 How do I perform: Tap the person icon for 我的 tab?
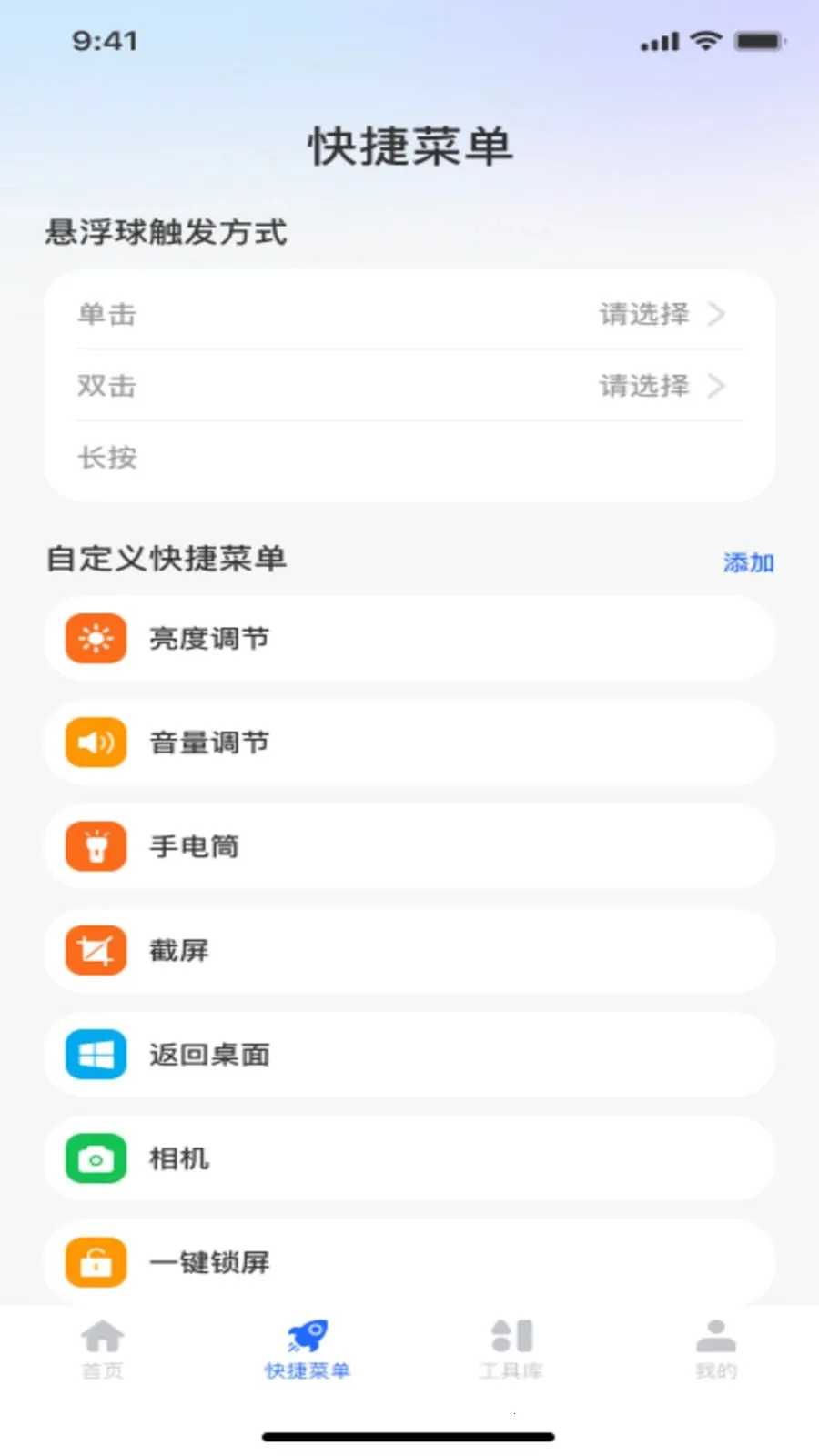tap(715, 1338)
